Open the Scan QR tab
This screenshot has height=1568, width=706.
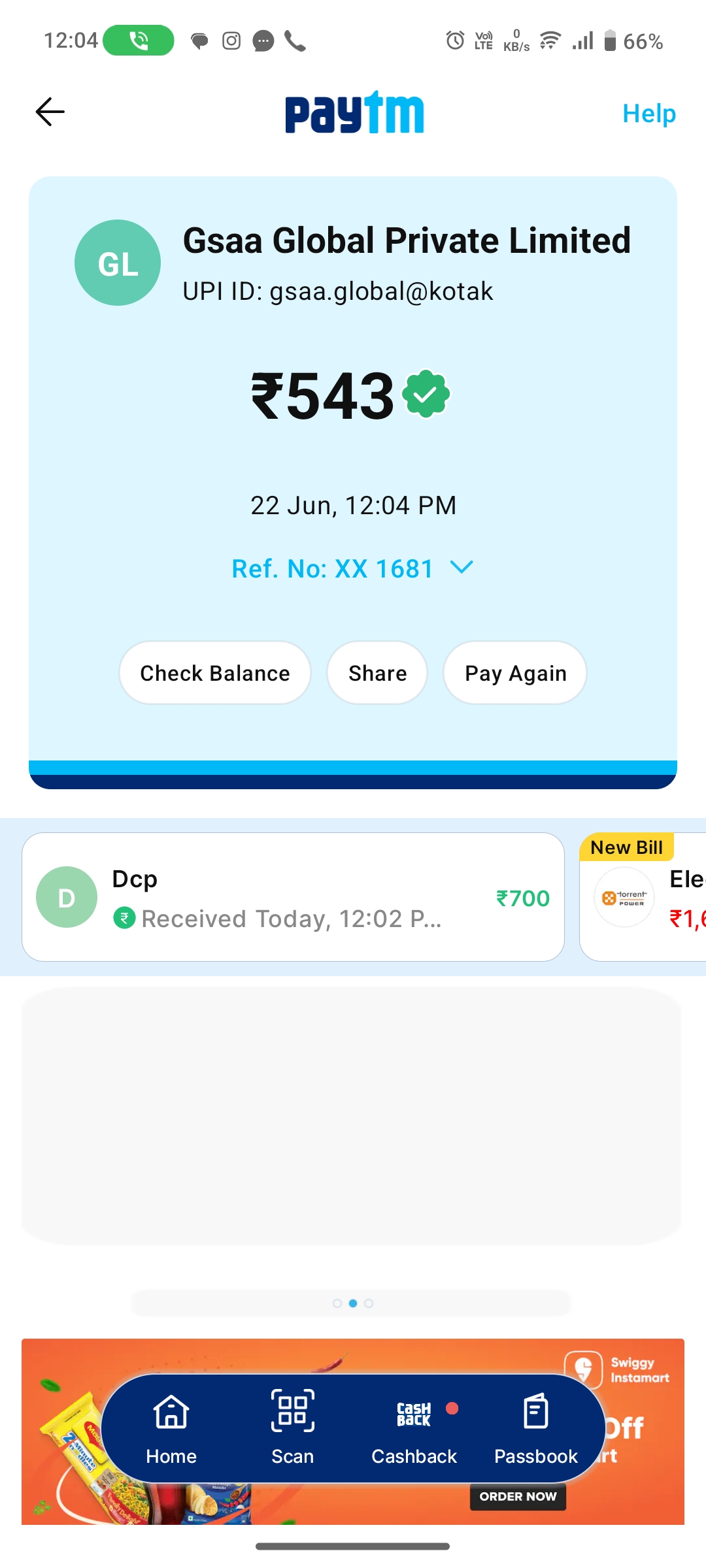coord(292,1428)
